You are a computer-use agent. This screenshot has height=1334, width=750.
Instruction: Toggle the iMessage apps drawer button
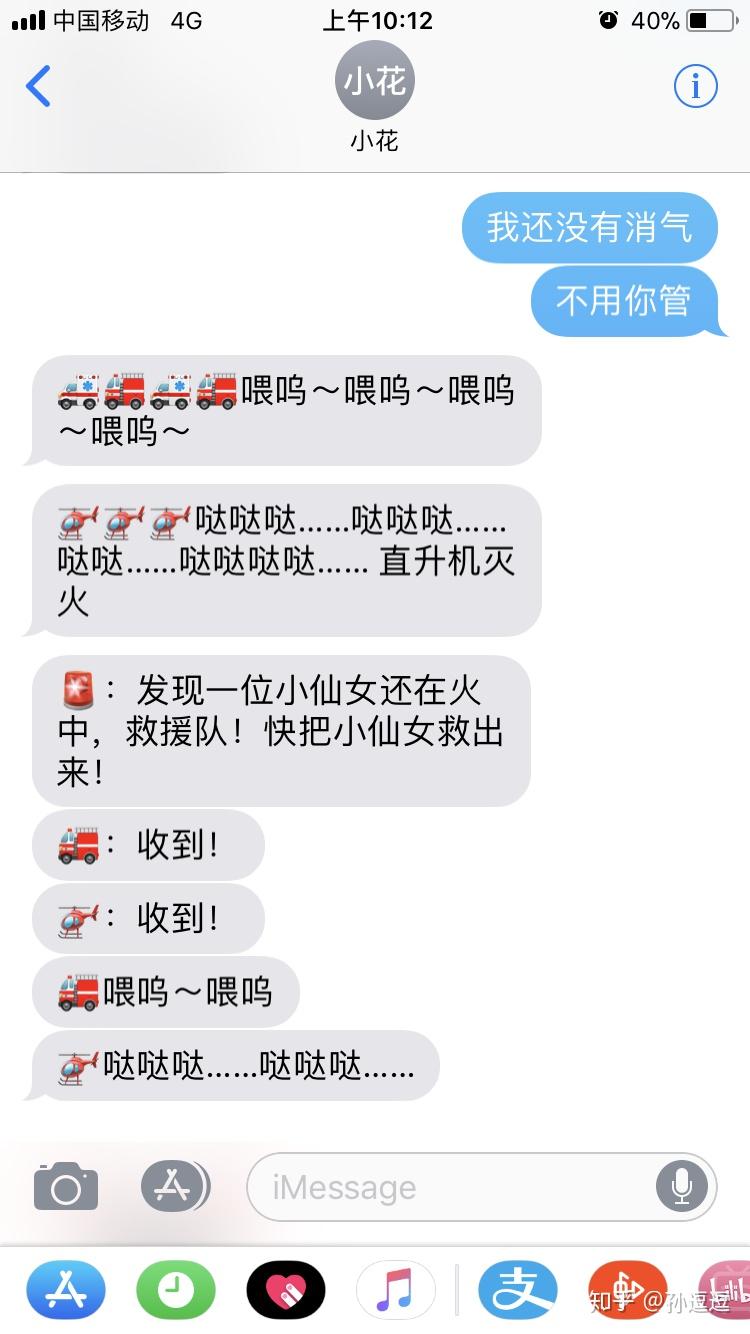[x=174, y=1187]
